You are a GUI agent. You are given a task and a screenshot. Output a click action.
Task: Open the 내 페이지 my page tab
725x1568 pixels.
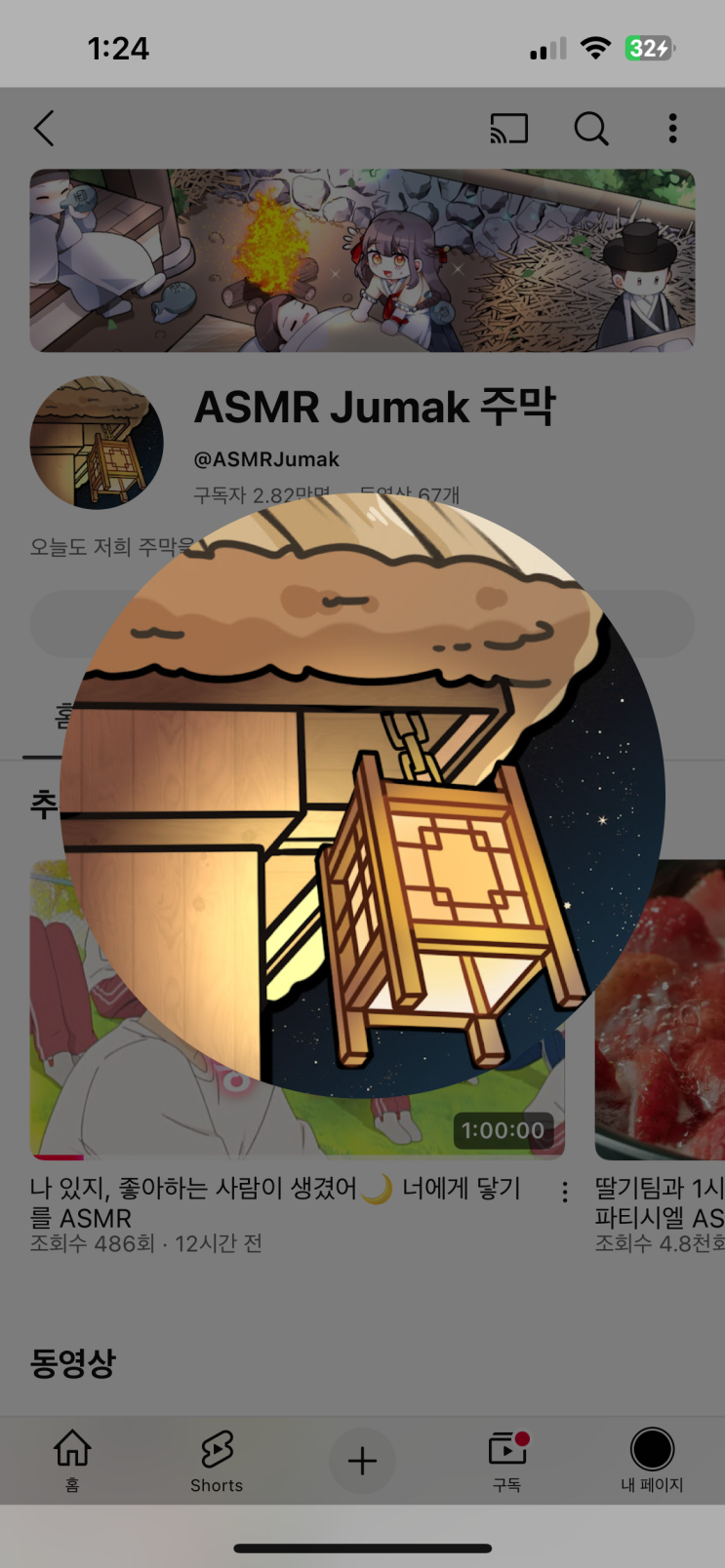pyautogui.click(x=652, y=1460)
